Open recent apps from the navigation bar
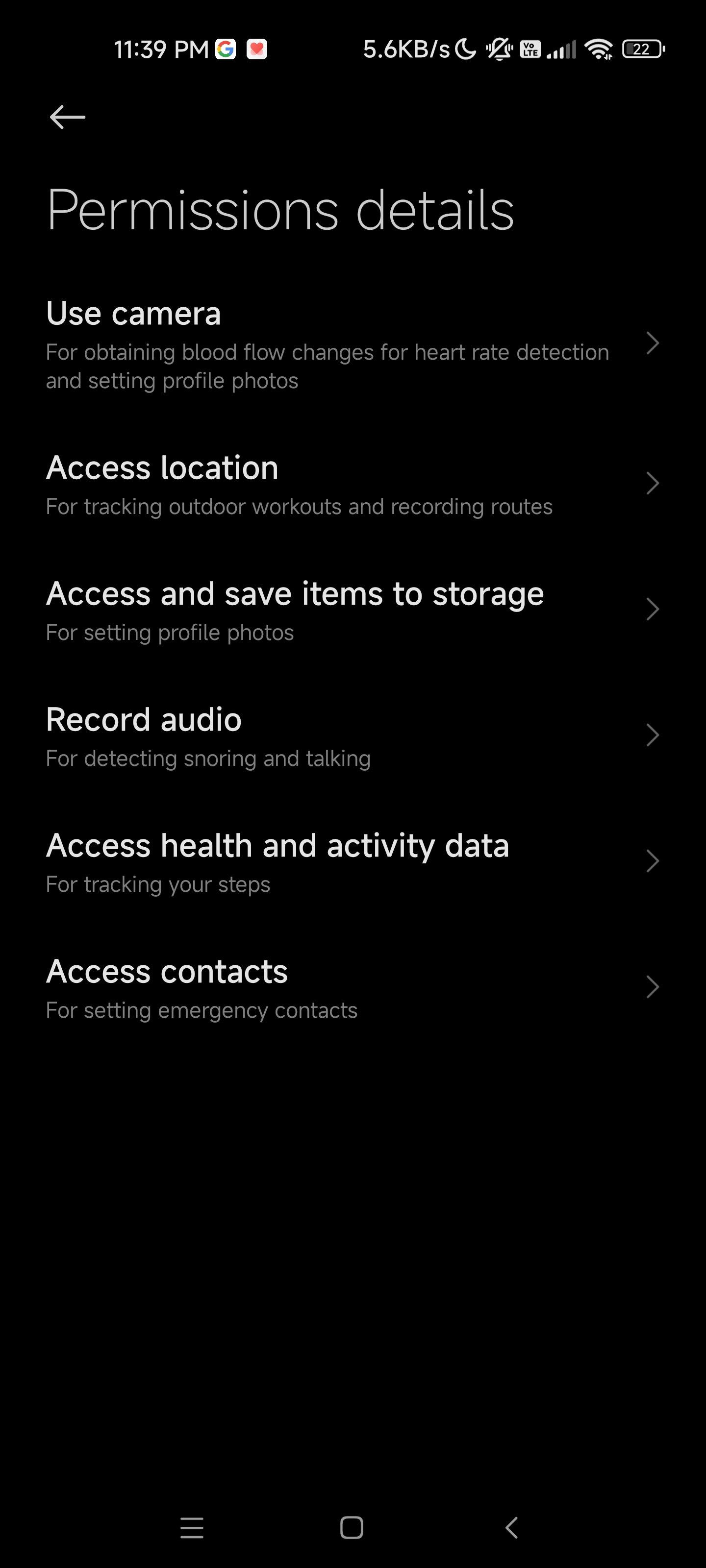Screen dimensions: 706x1568 (192, 1527)
